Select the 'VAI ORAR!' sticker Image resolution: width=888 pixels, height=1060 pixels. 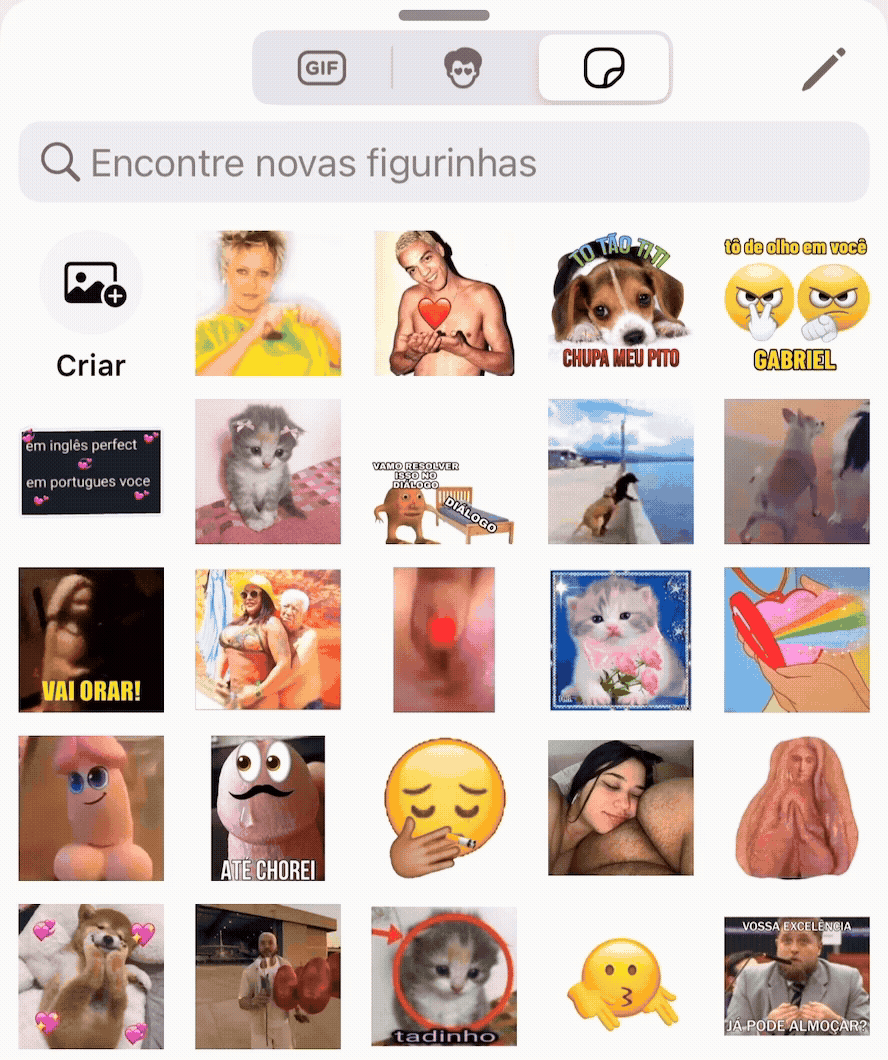(90, 639)
